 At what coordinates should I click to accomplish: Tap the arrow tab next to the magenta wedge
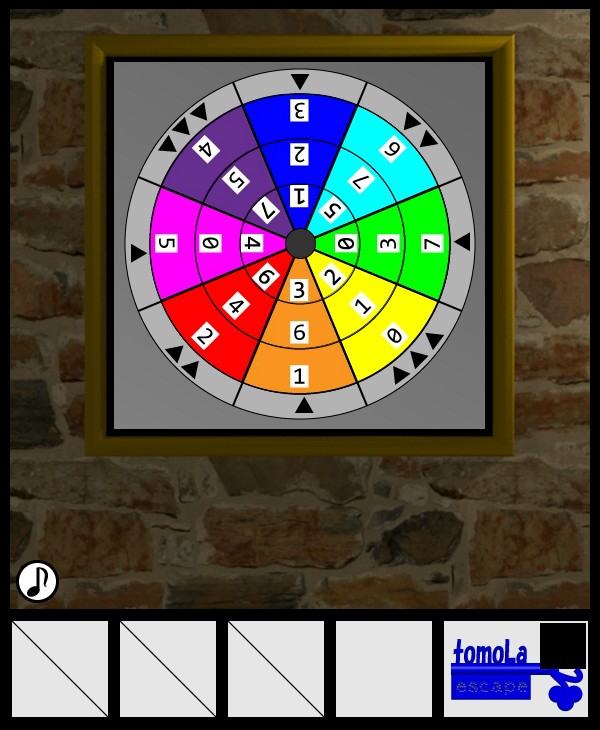[x=138, y=253]
